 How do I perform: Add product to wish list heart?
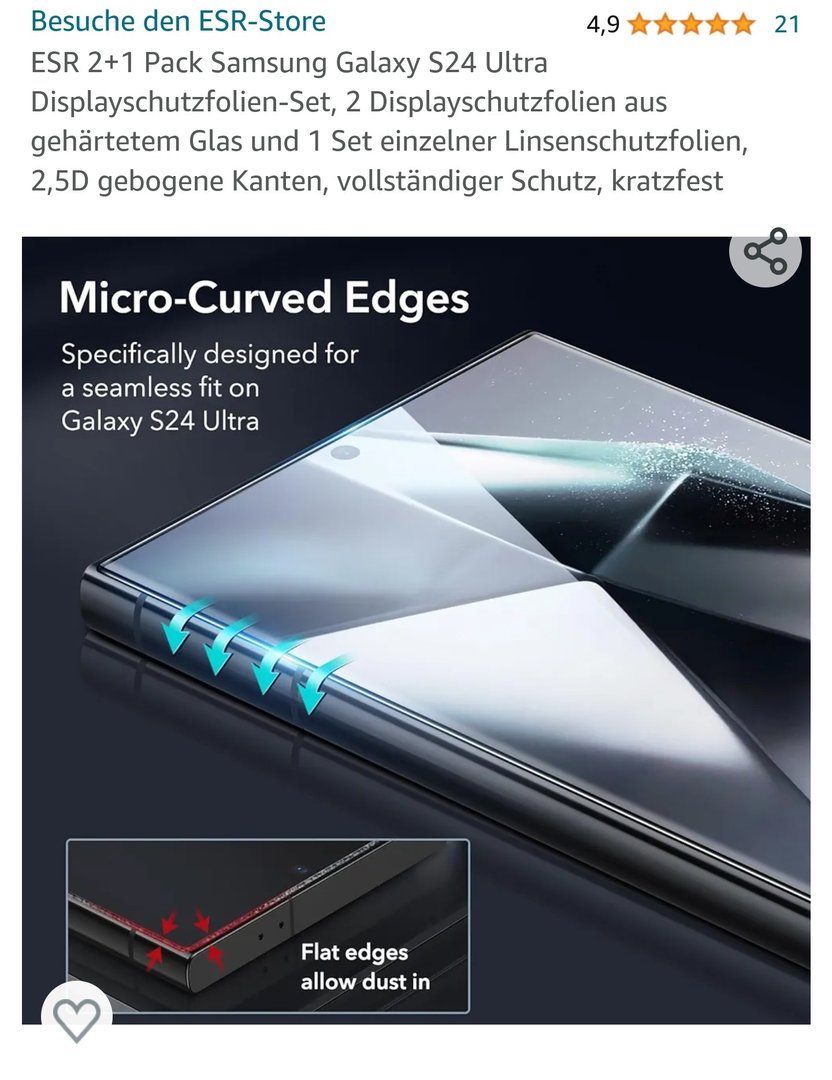click(76, 1018)
